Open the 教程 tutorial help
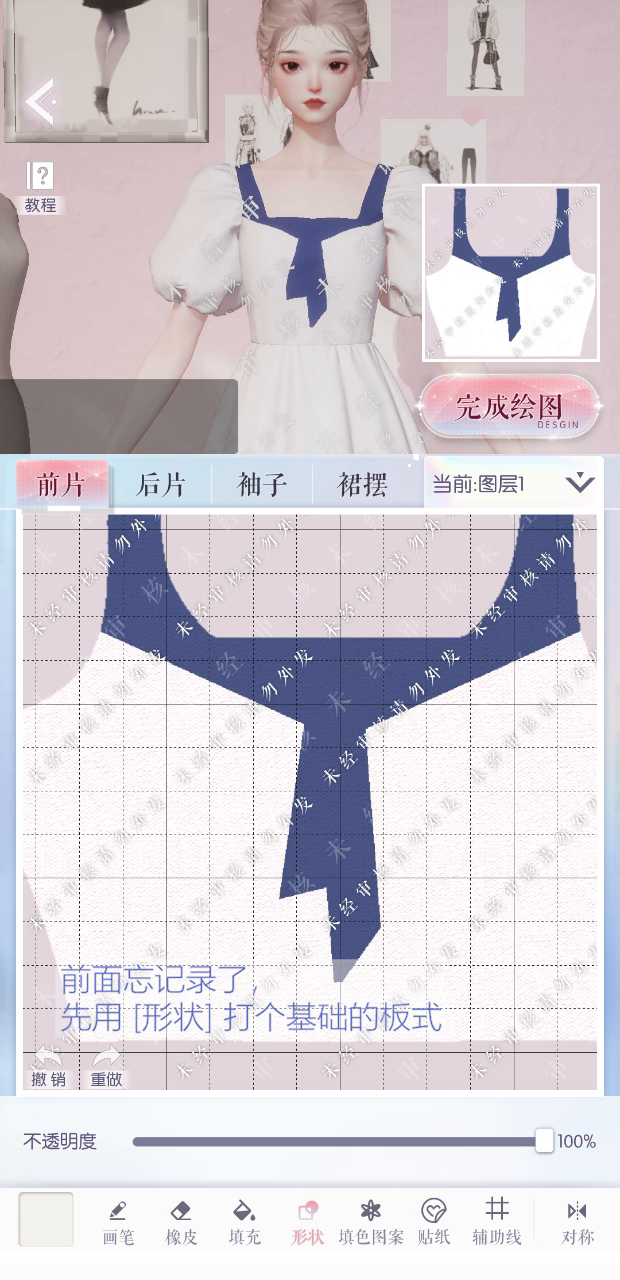Image resolution: width=620 pixels, height=1280 pixels. pyautogui.click(x=40, y=187)
